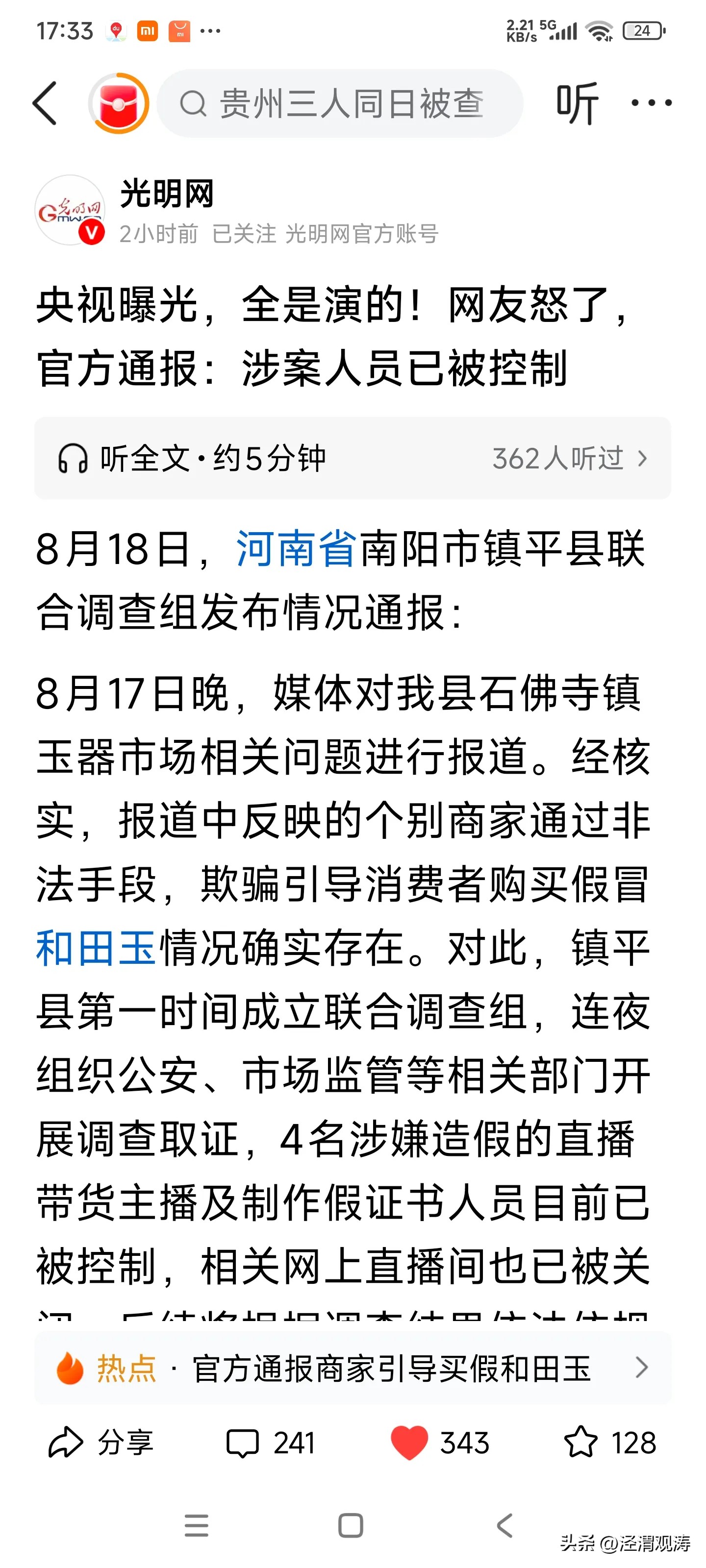Open the system recent apps menu
Viewport: 706px width, 1568px height.
point(196,1525)
